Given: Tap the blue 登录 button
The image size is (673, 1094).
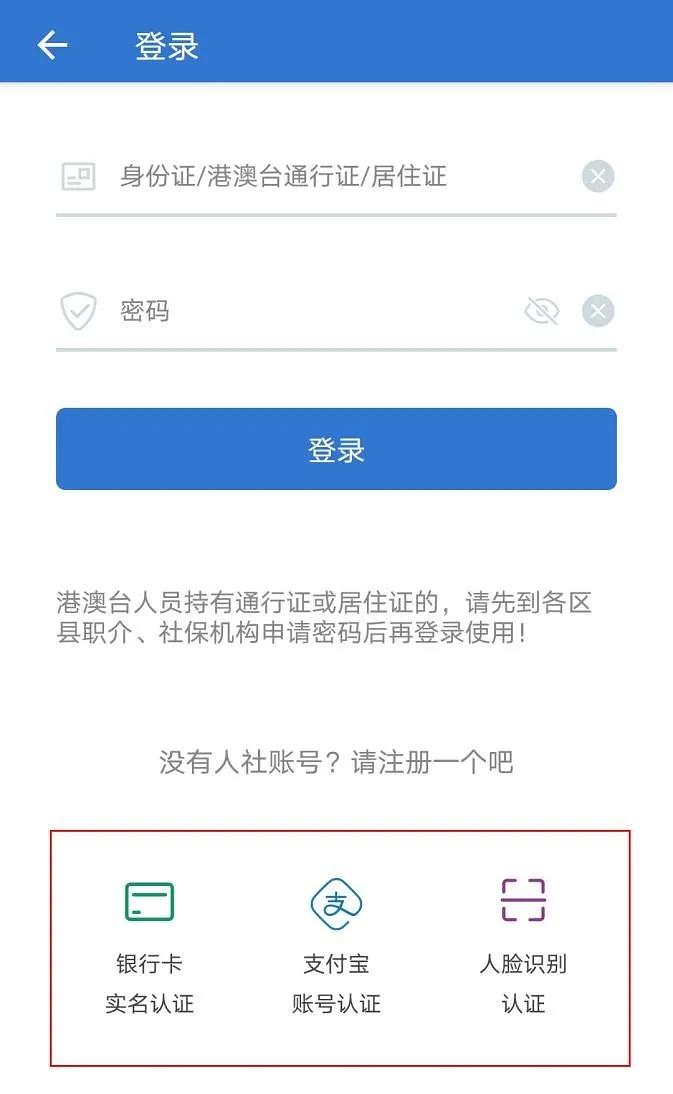Looking at the screenshot, I should (336, 449).
